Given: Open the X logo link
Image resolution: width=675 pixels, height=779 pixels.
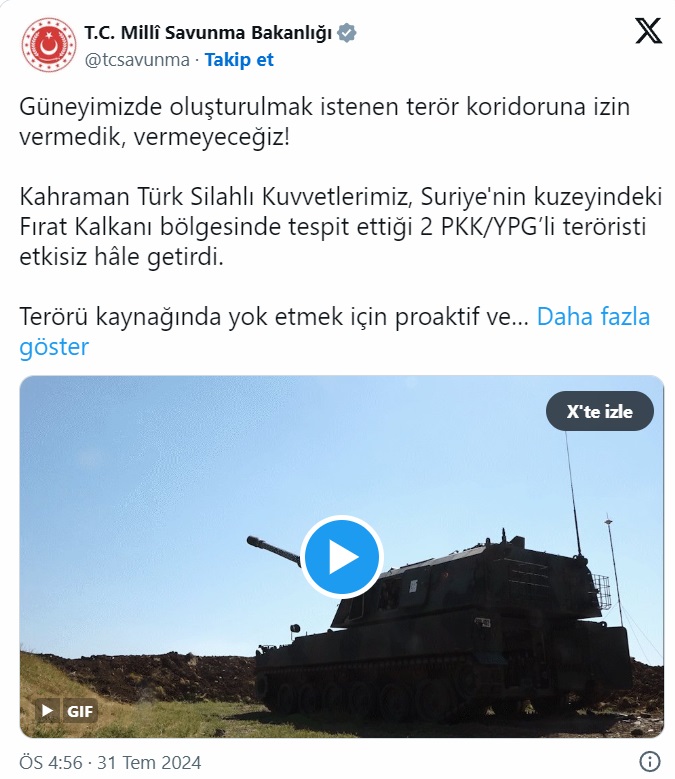Looking at the screenshot, I should point(648,33).
